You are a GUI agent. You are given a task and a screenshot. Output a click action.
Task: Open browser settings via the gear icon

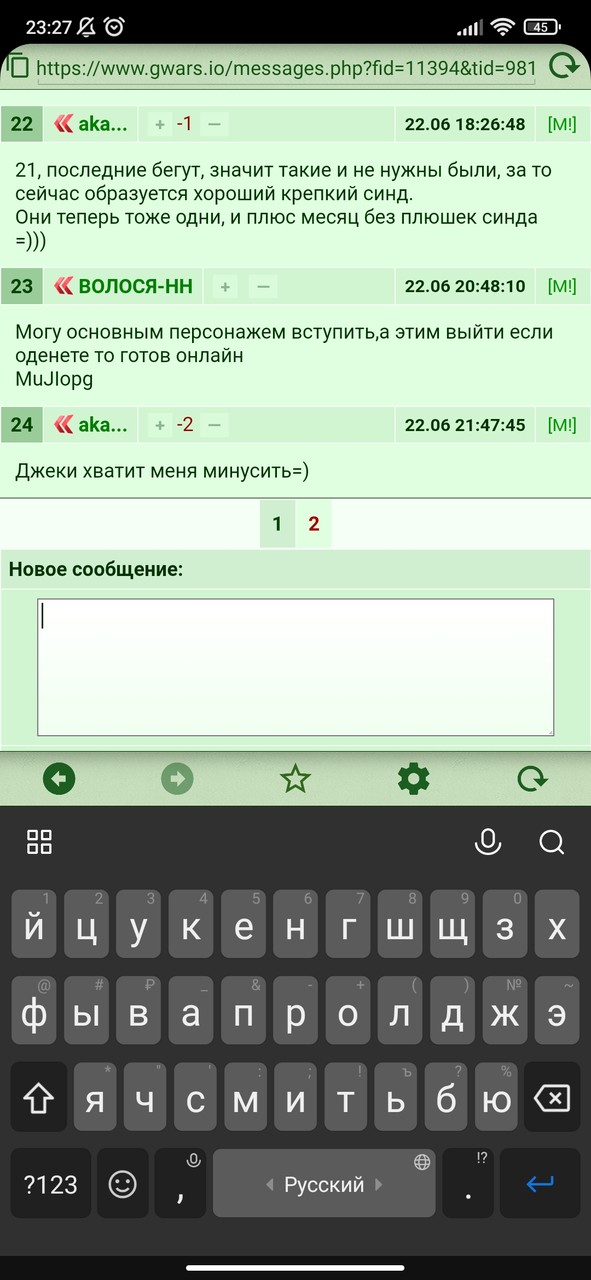tap(413, 779)
